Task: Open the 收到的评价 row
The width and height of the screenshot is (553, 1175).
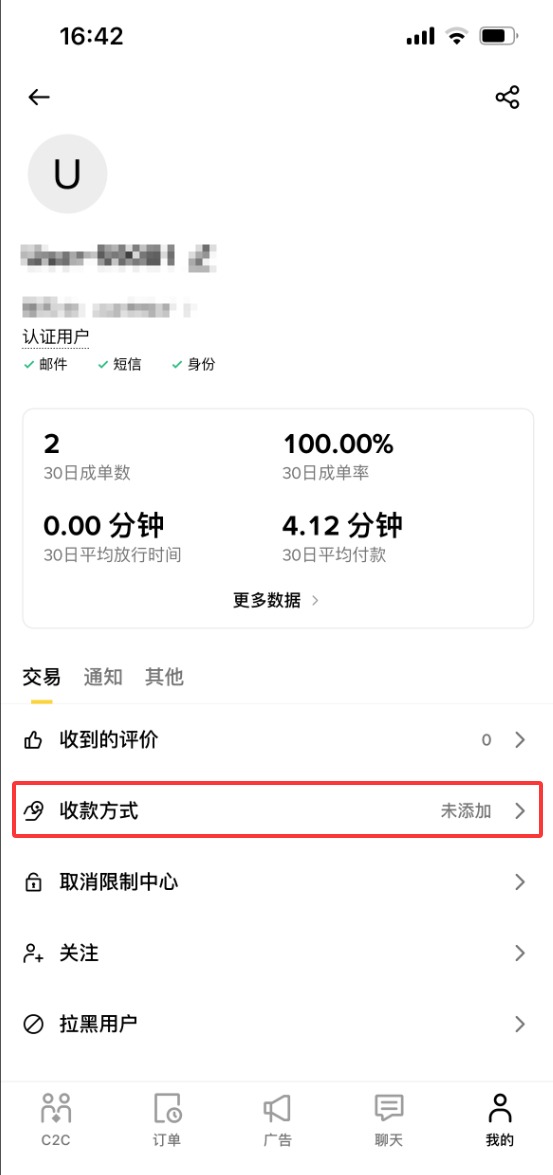Action: 276,740
